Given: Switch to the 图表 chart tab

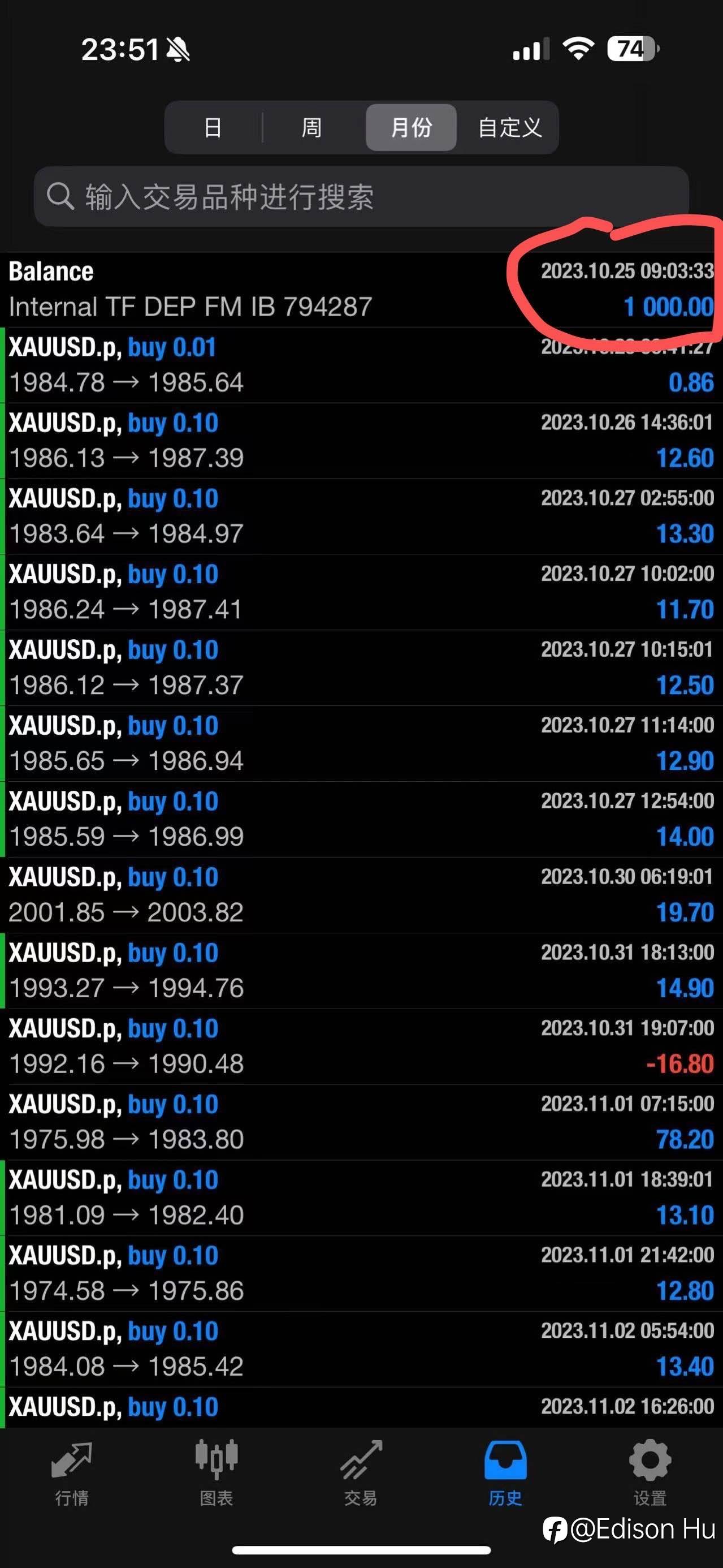Looking at the screenshot, I should click(217, 1473).
